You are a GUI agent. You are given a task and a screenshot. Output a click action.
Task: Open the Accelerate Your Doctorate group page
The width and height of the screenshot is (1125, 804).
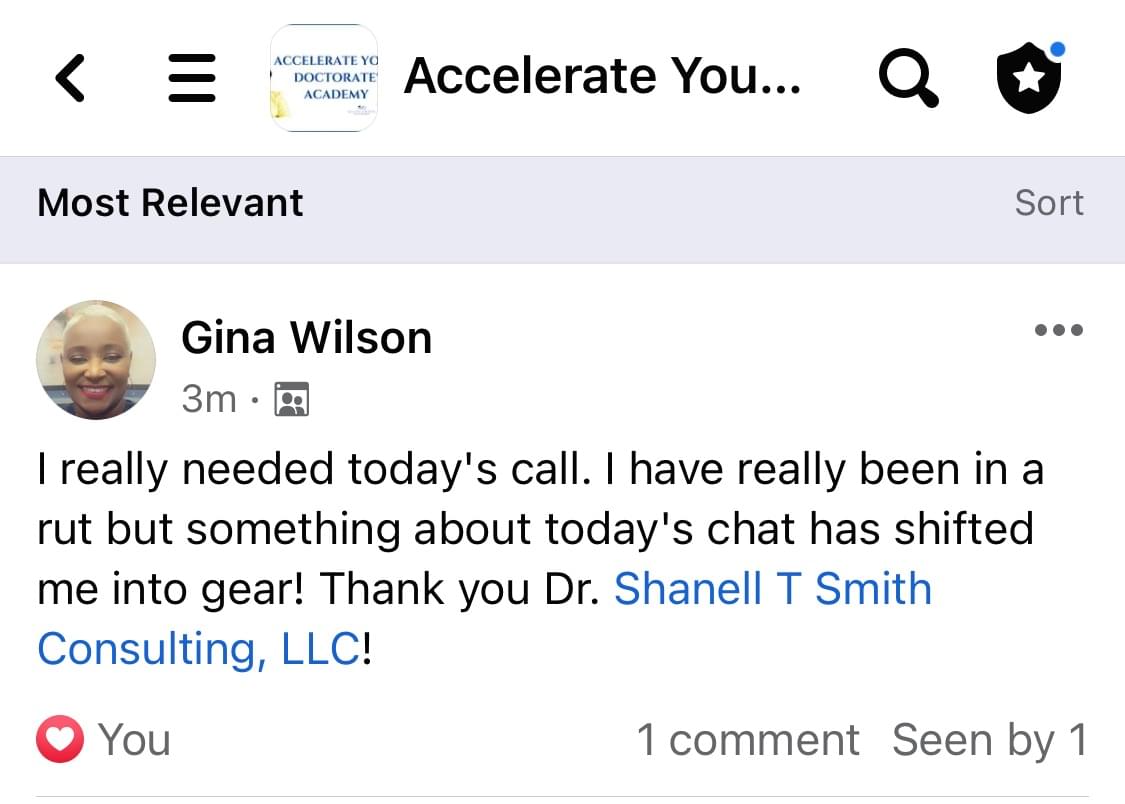tap(601, 77)
